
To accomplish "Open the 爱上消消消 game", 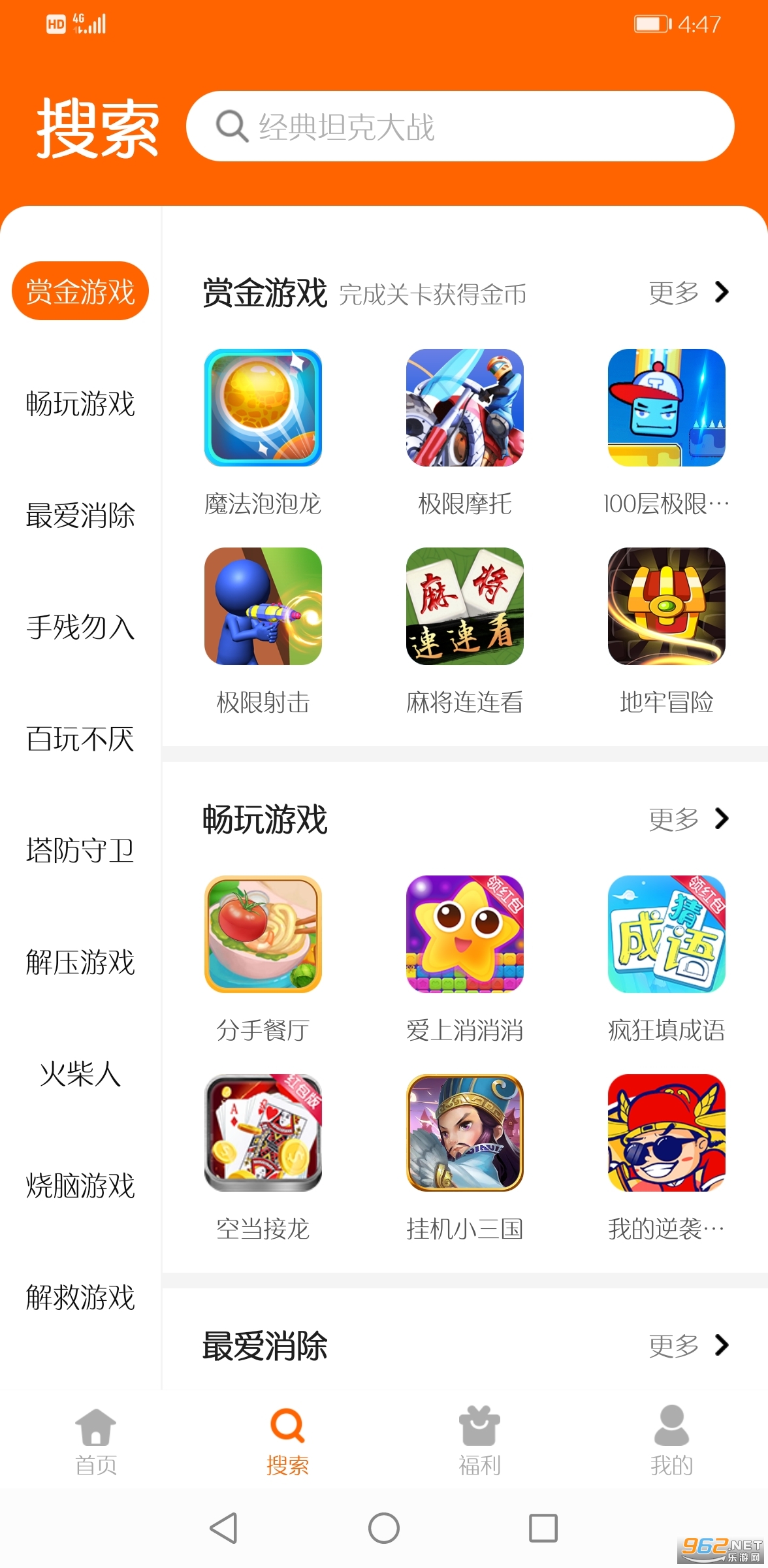I will [464, 934].
